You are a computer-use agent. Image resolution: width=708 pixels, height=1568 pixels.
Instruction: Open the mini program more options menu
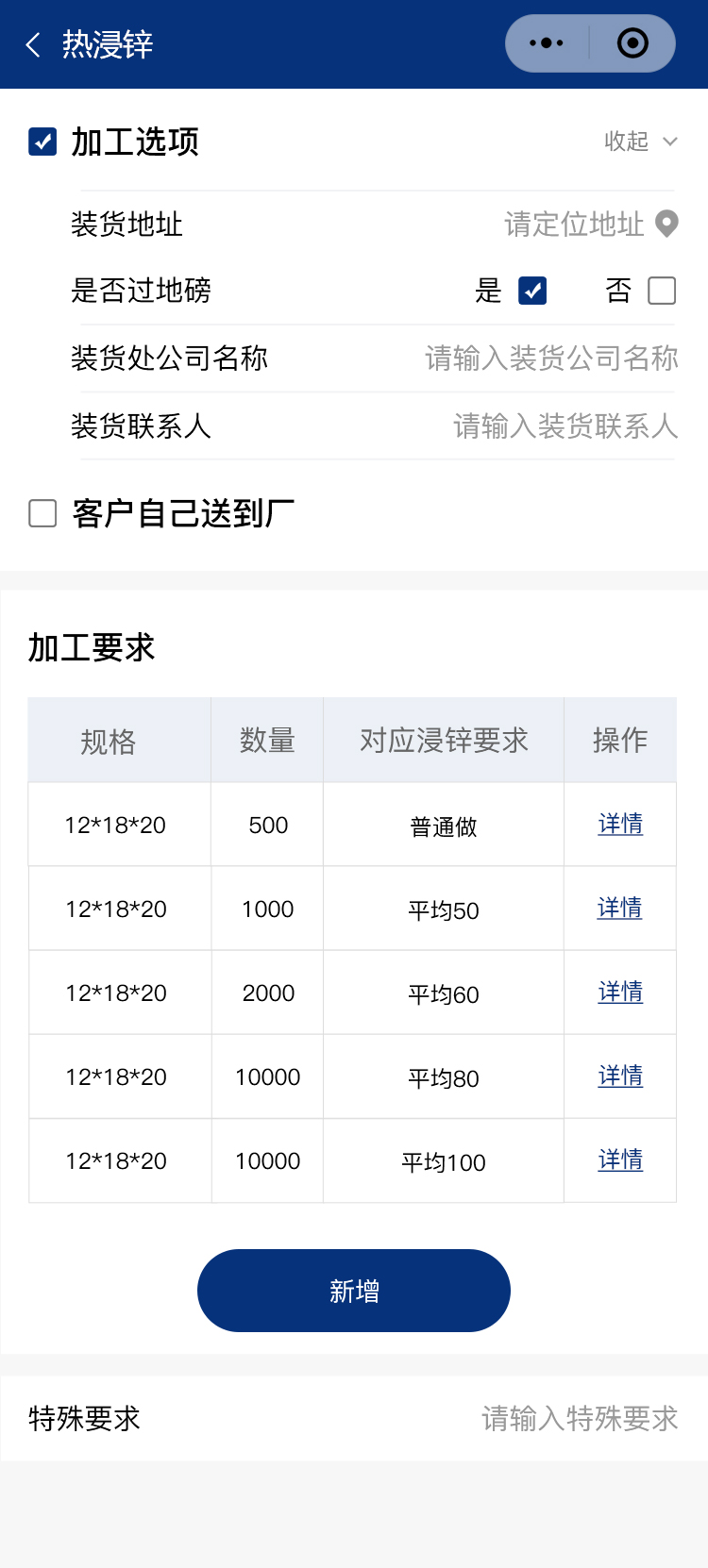pyautogui.click(x=547, y=43)
